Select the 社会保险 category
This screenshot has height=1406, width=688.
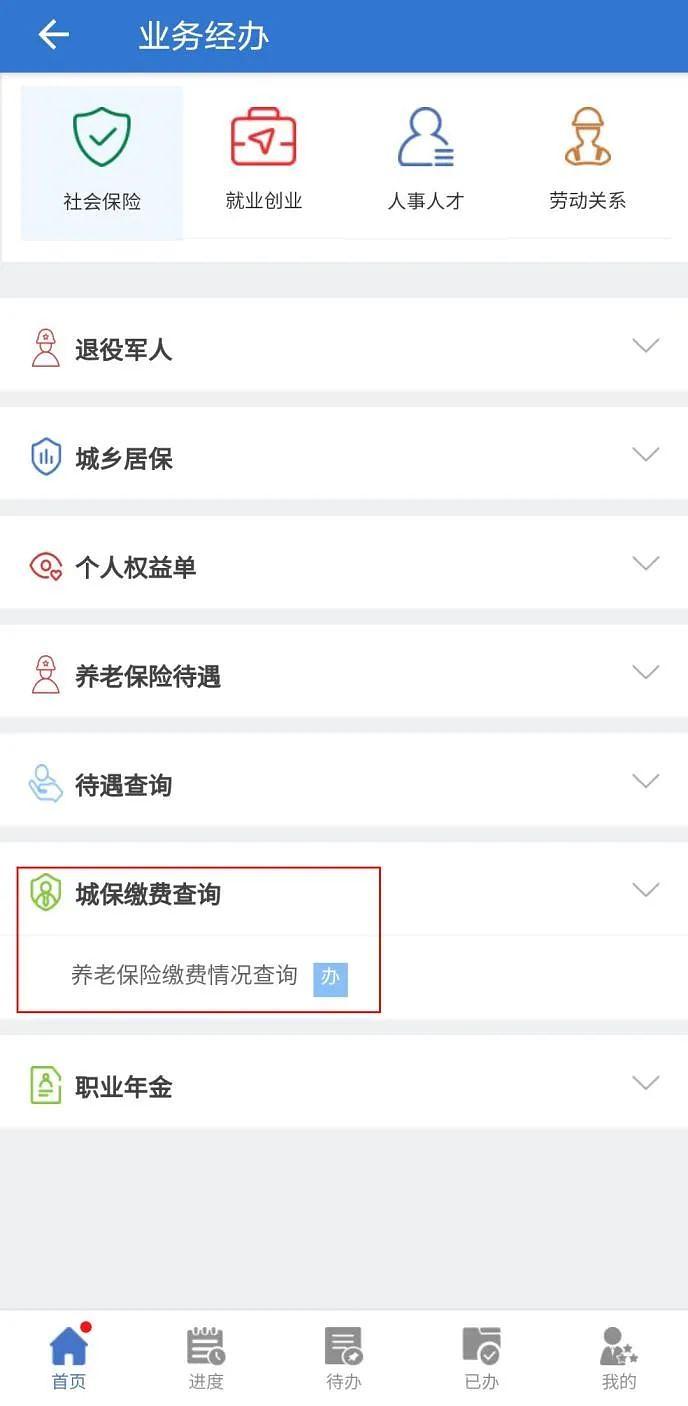[x=102, y=162]
